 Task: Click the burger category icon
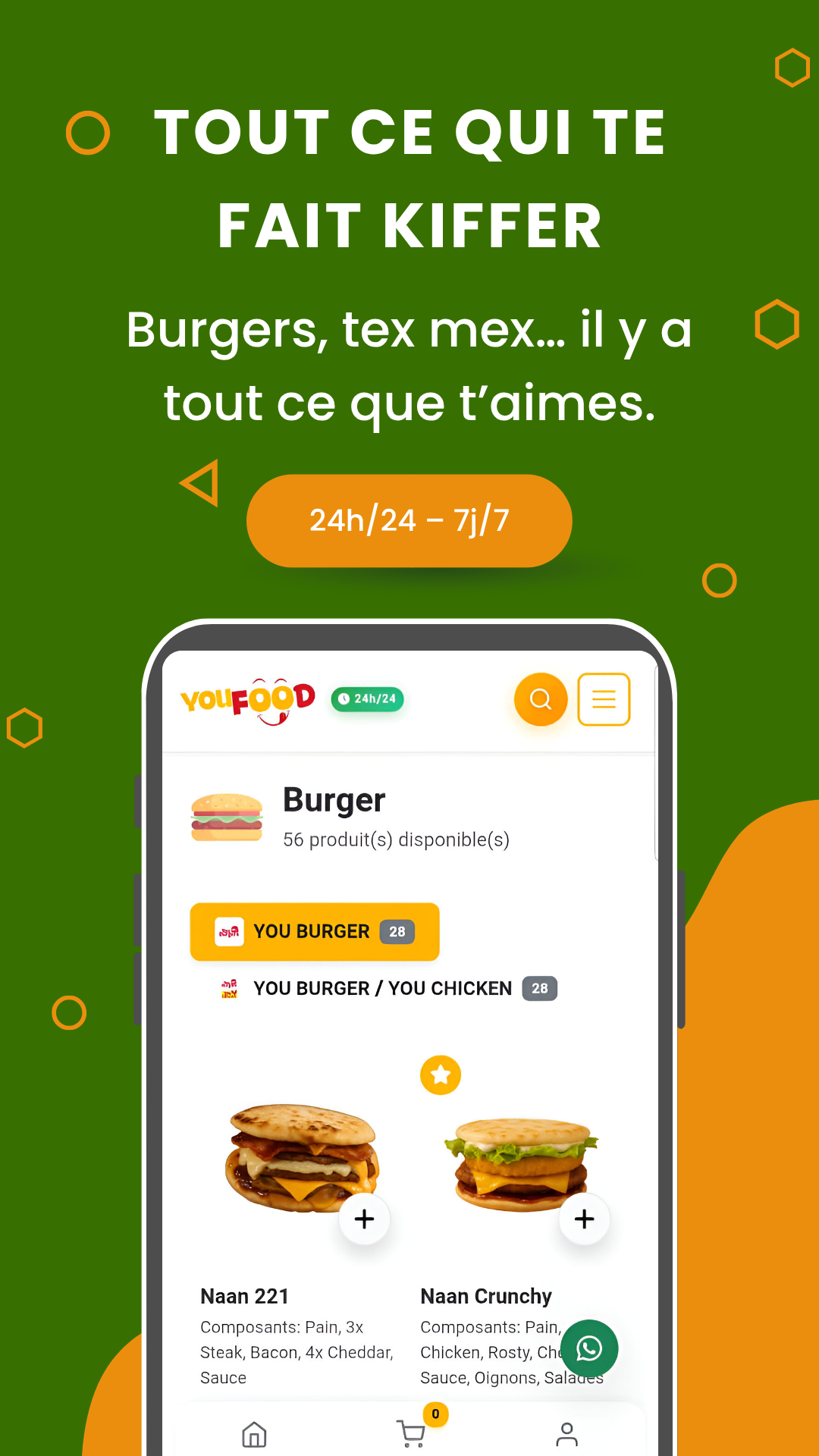tap(227, 817)
